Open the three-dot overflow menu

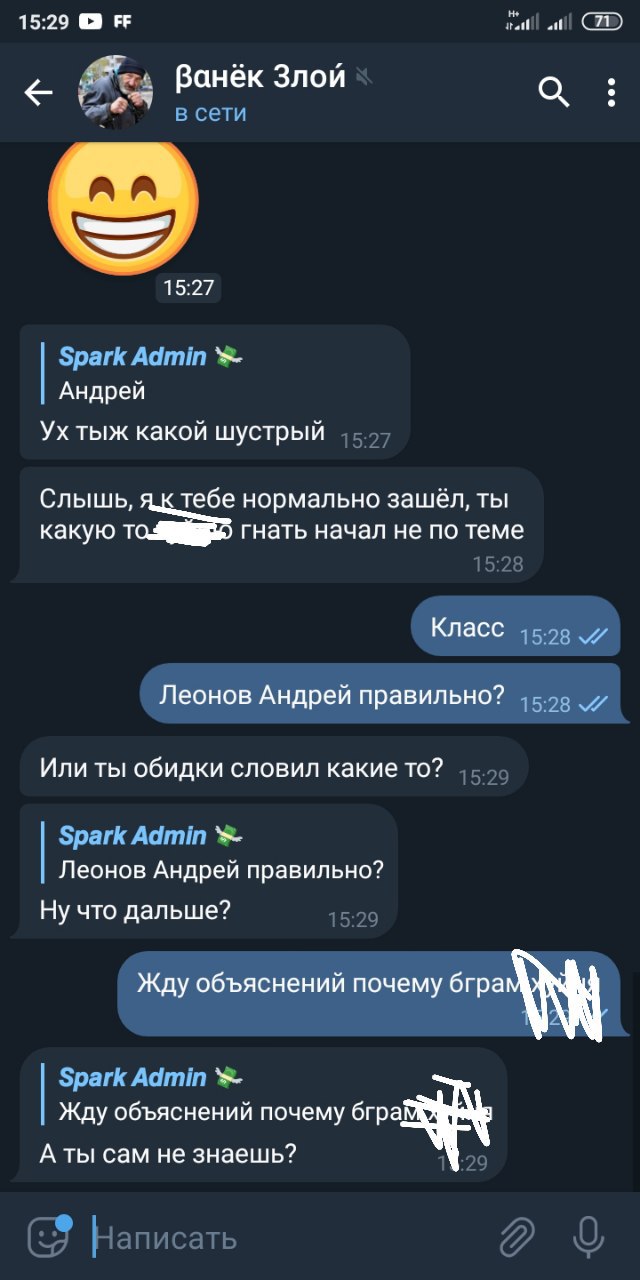(x=611, y=93)
